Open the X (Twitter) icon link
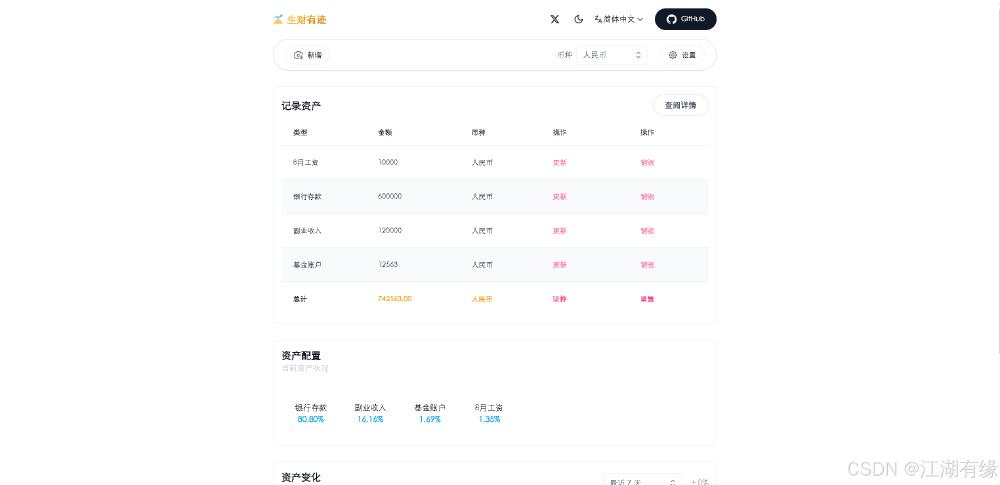This screenshot has width=1000, height=485. point(555,19)
